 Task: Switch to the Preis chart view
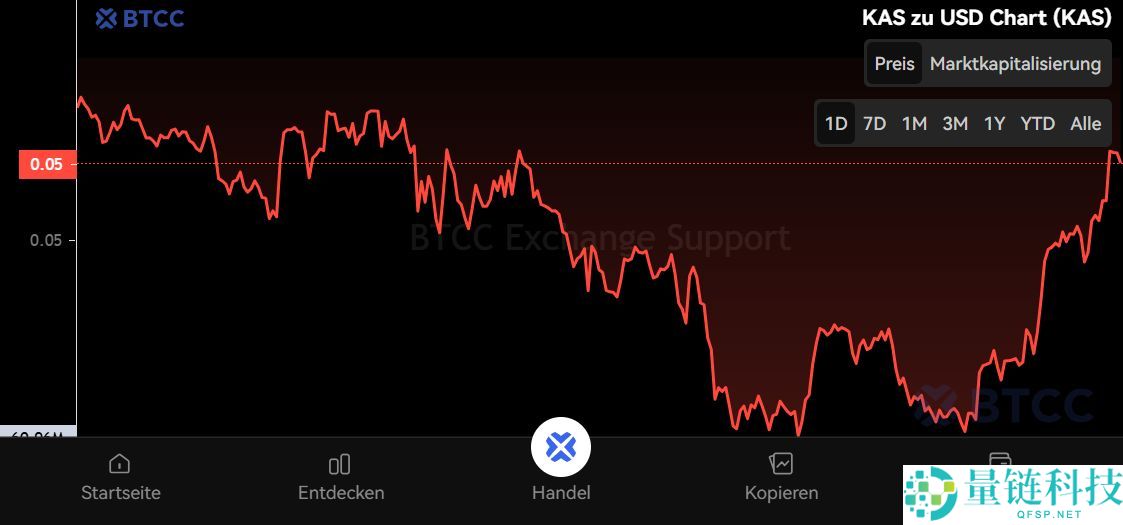pyautogui.click(x=894, y=63)
